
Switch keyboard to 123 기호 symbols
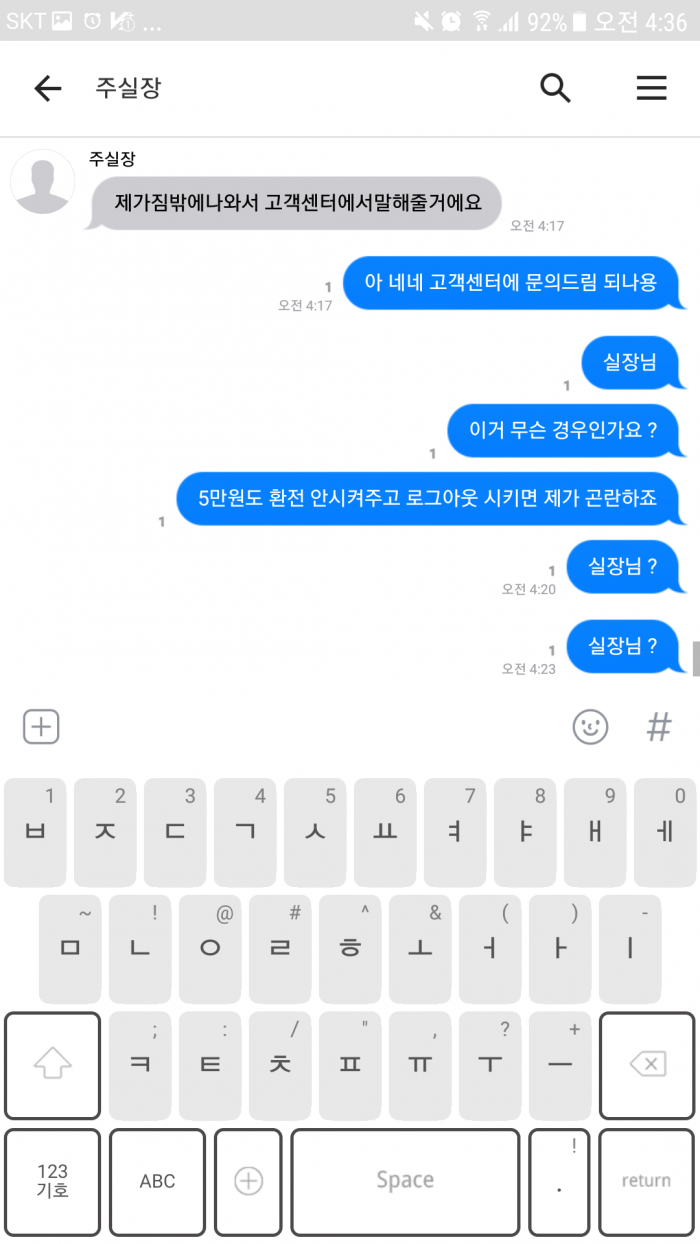point(52,1182)
